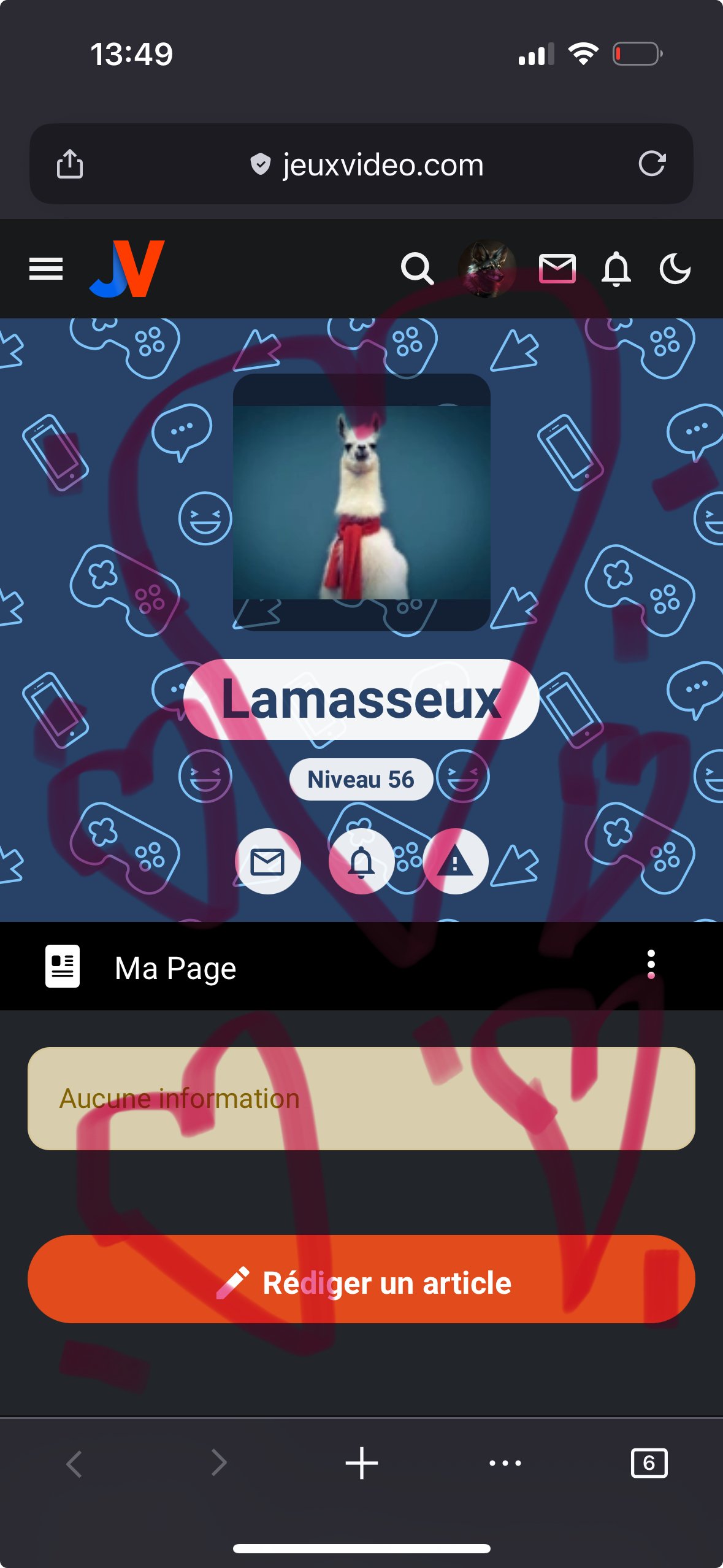This screenshot has width=723, height=1568.
Task: Go to the JV home logo
Action: [128, 269]
